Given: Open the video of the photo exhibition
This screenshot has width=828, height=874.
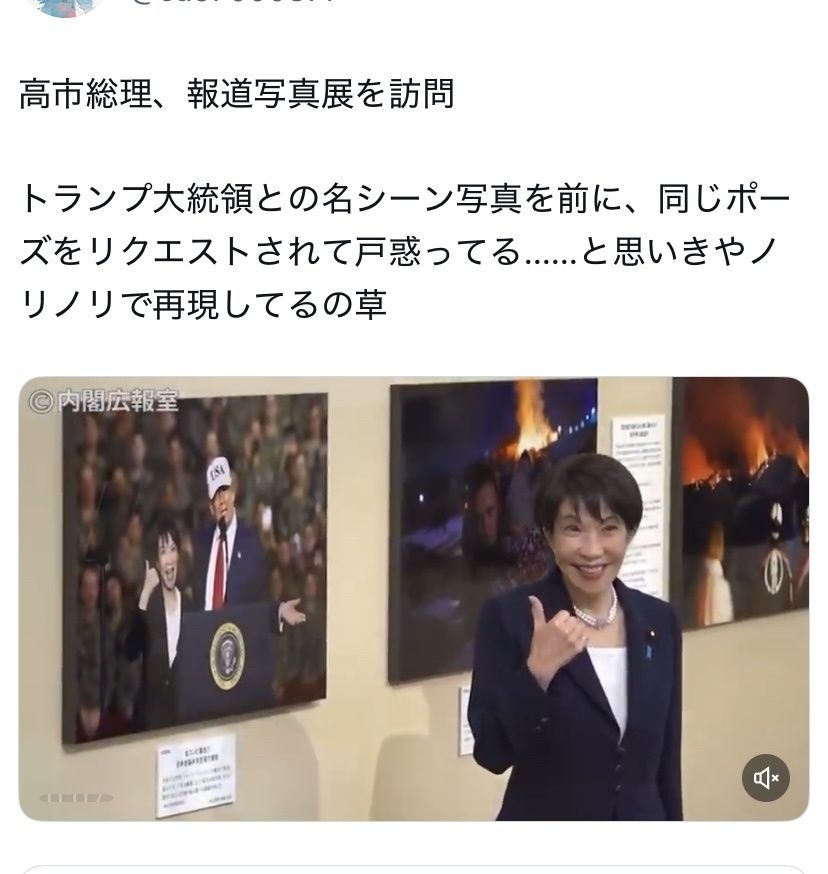Looking at the screenshot, I should point(413,598).
